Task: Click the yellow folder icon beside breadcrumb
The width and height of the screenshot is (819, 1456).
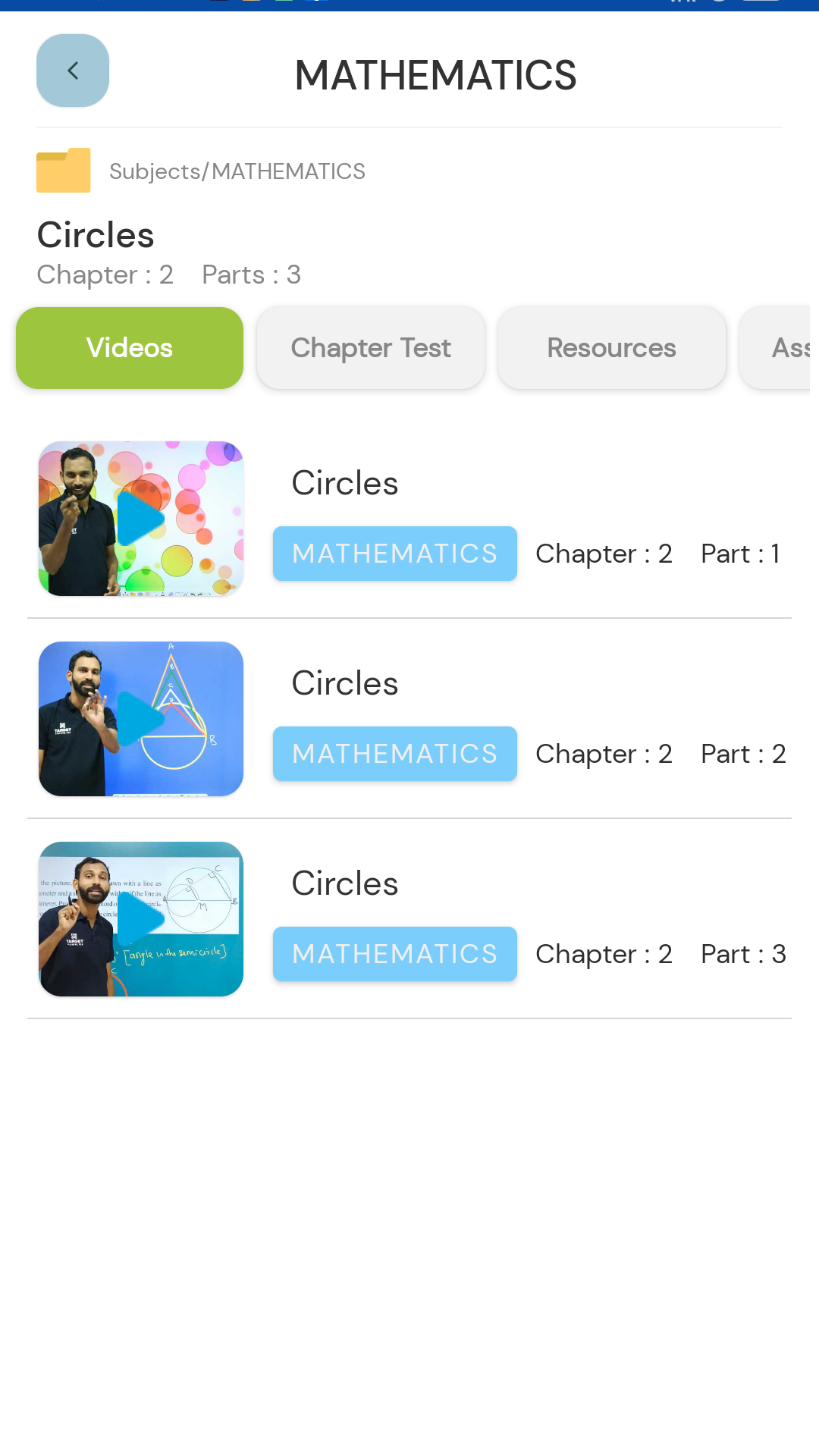Action: 63,170
